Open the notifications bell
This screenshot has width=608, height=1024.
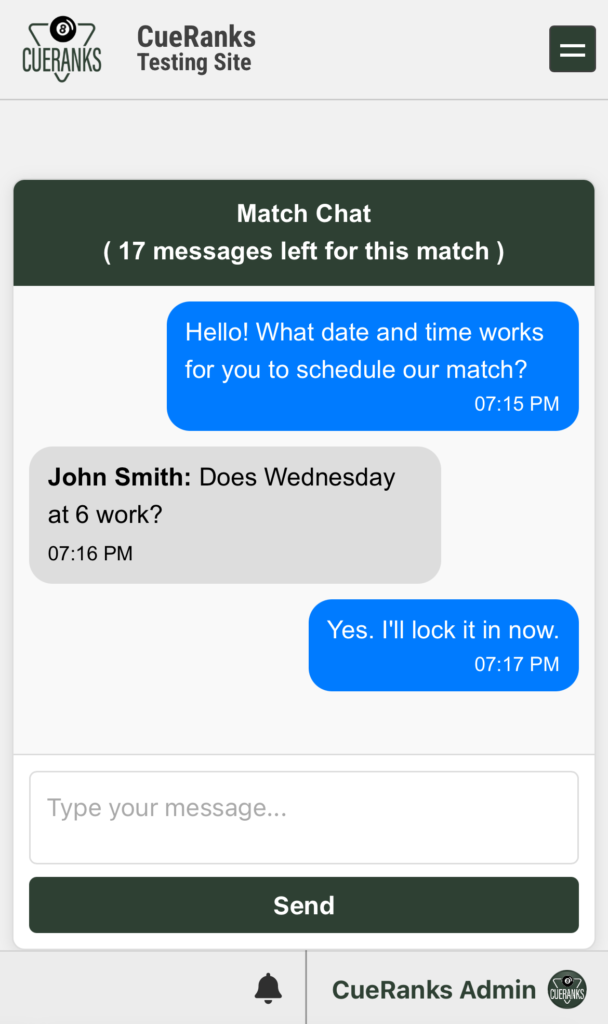(x=268, y=988)
